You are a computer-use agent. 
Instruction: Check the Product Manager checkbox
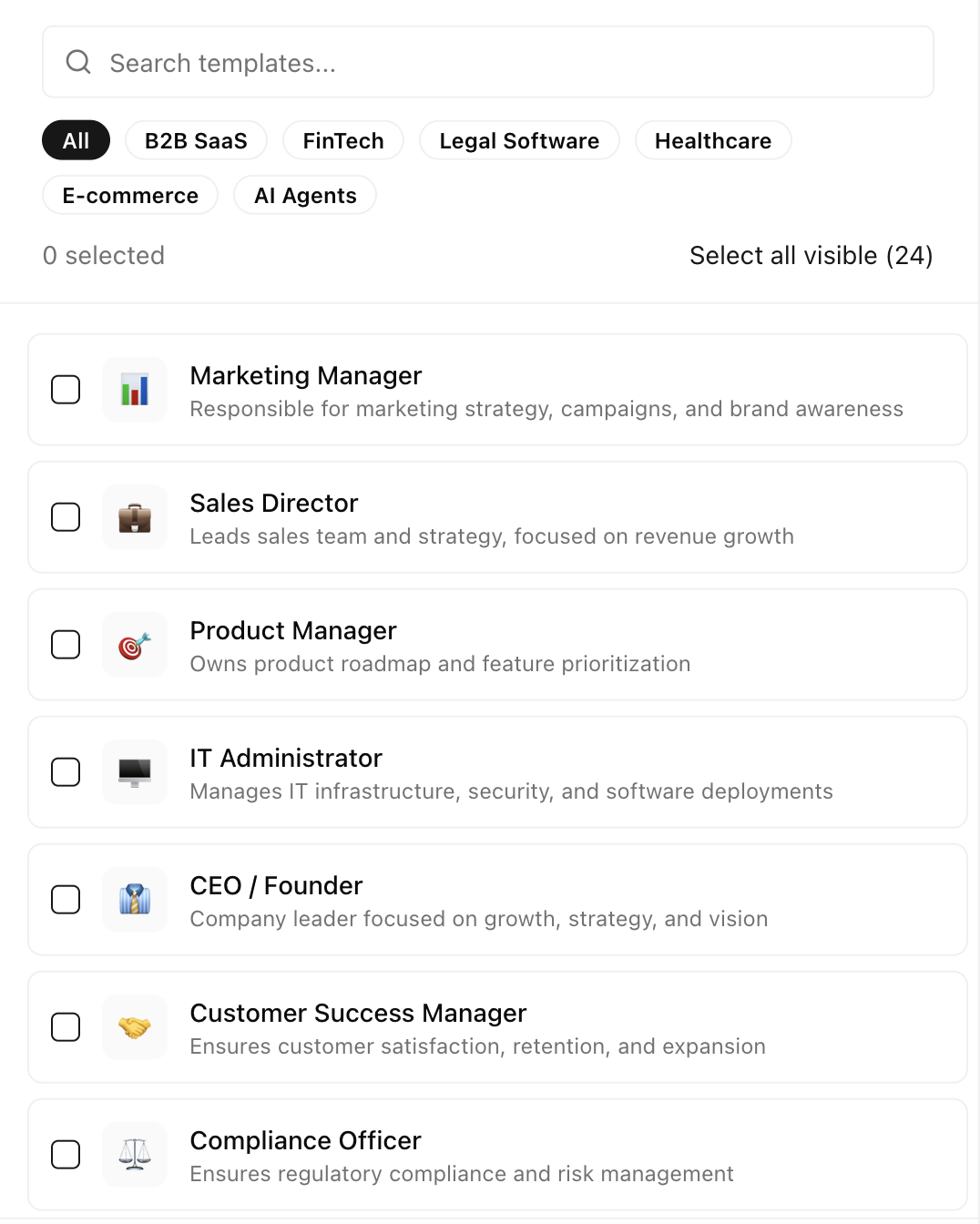pos(66,644)
